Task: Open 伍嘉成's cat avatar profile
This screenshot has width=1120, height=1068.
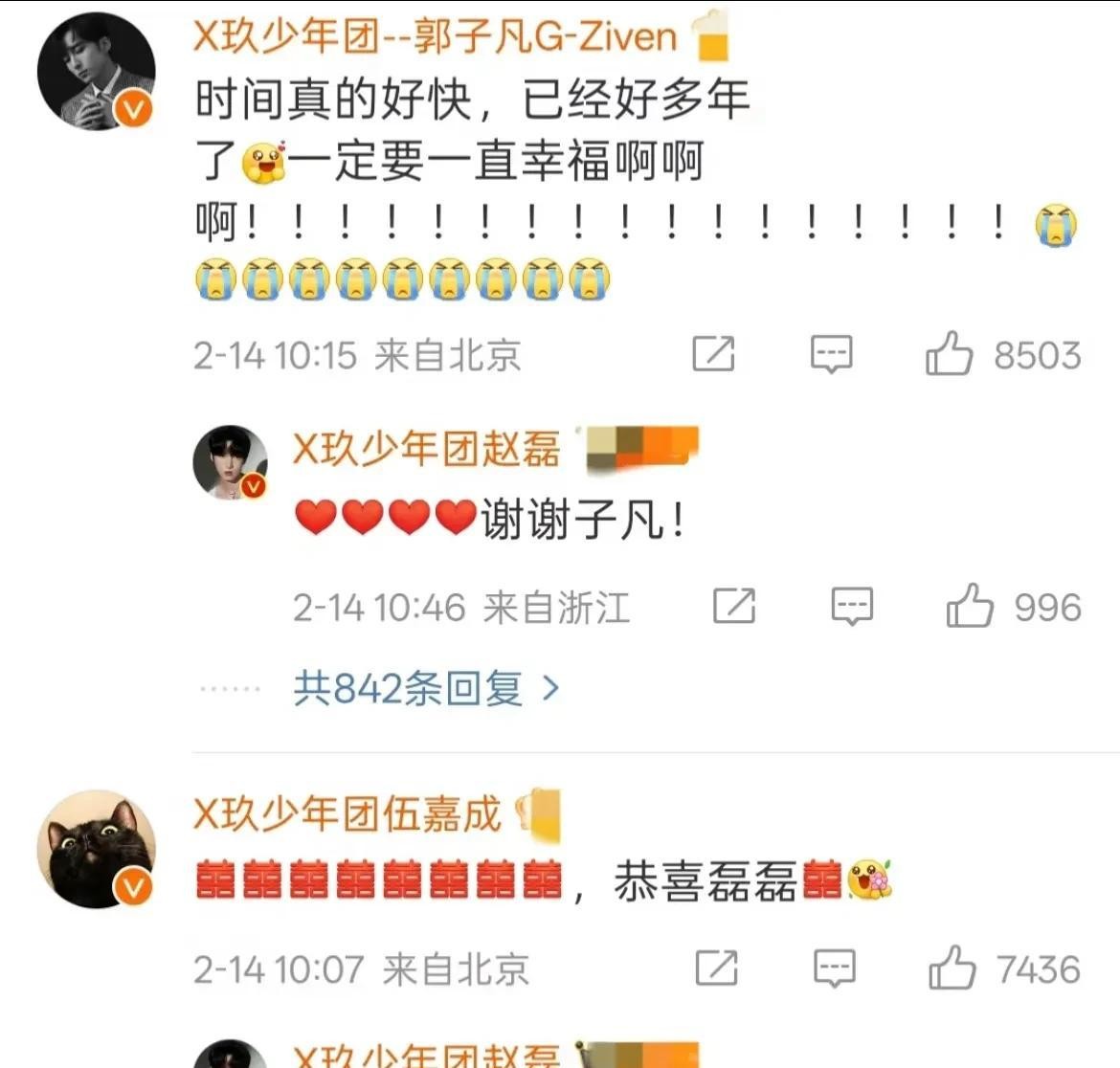Action: tap(96, 849)
